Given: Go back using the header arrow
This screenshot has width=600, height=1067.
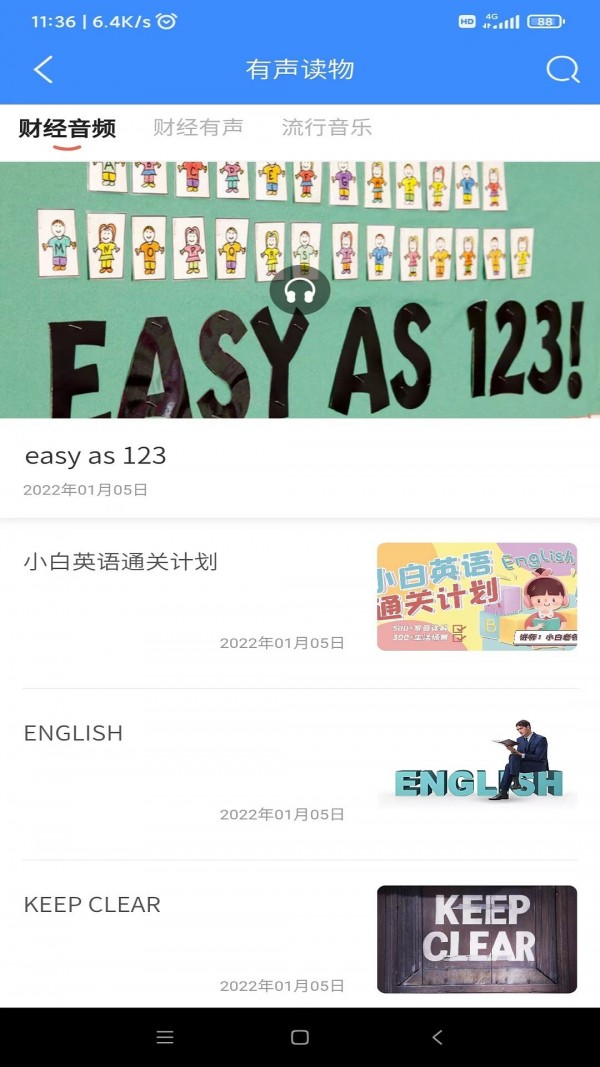Looking at the screenshot, I should coord(43,69).
